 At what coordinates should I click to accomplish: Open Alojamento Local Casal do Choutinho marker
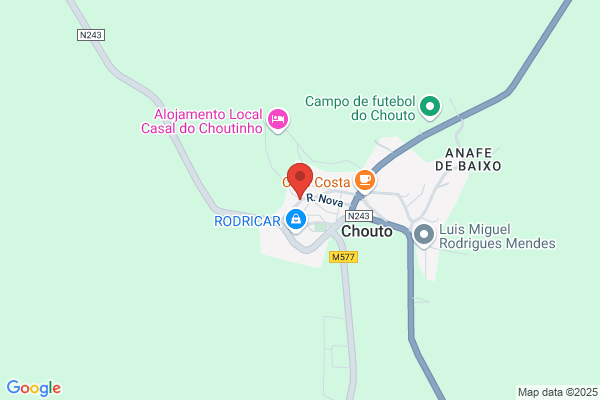[x=278, y=120]
